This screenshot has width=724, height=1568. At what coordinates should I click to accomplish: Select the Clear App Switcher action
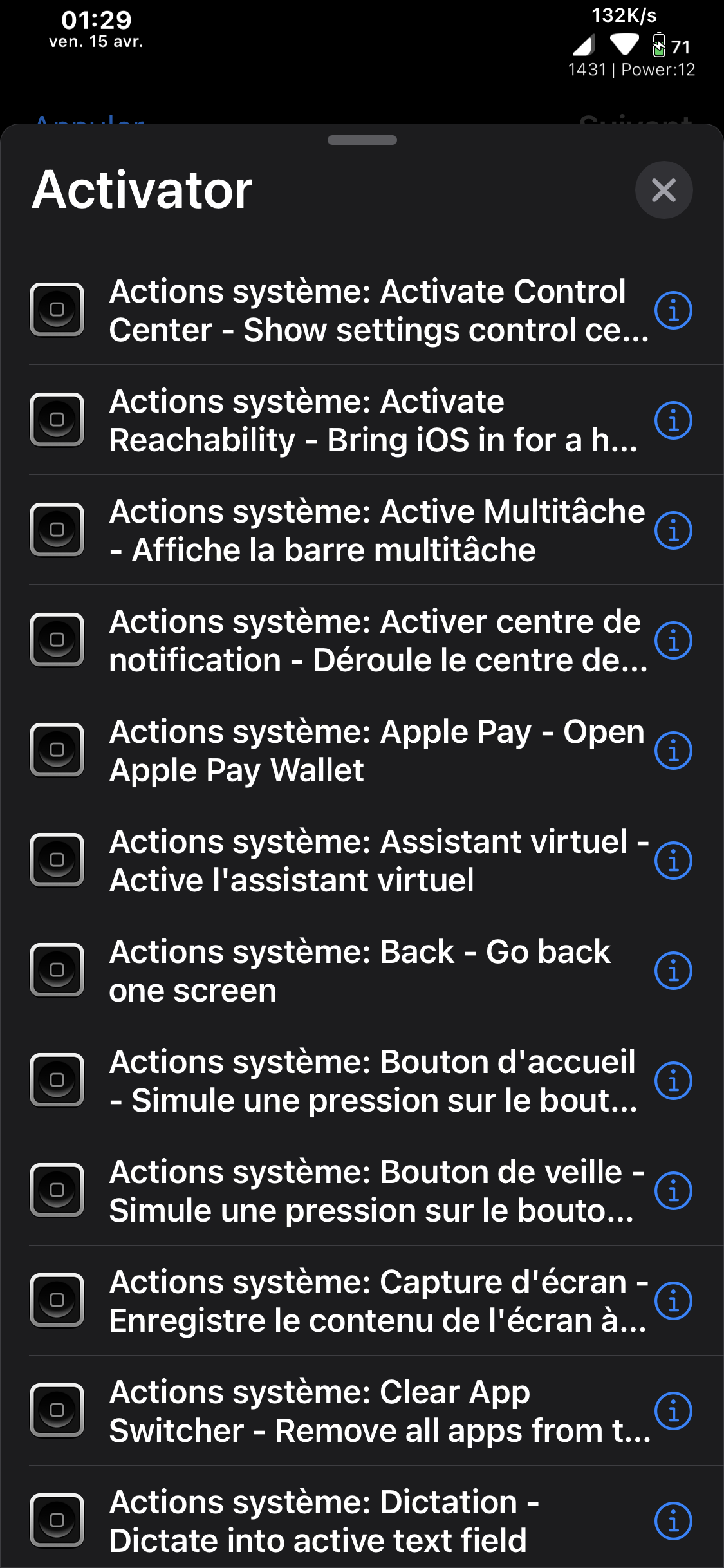(x=362, y=1411)
